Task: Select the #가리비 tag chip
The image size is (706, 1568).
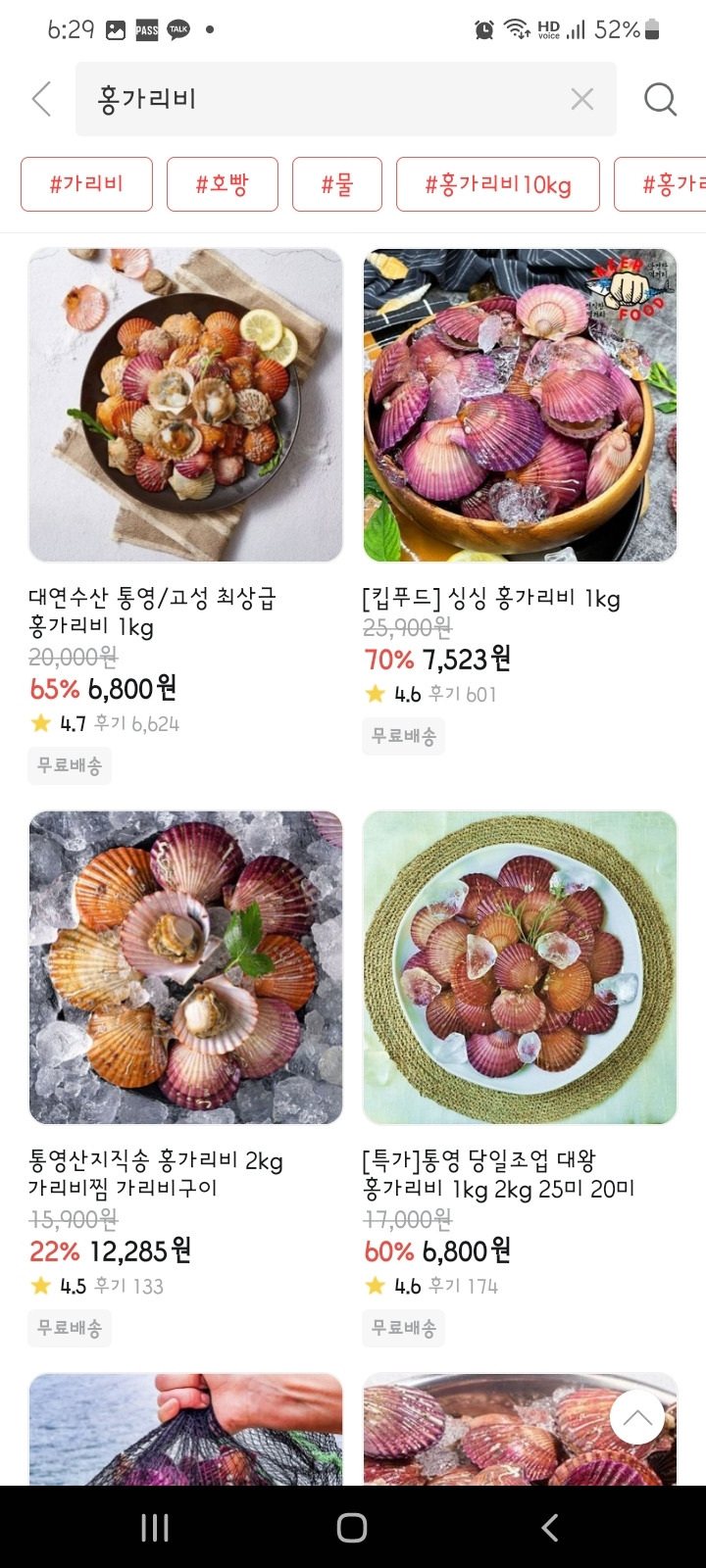Action: pos(86,184)
